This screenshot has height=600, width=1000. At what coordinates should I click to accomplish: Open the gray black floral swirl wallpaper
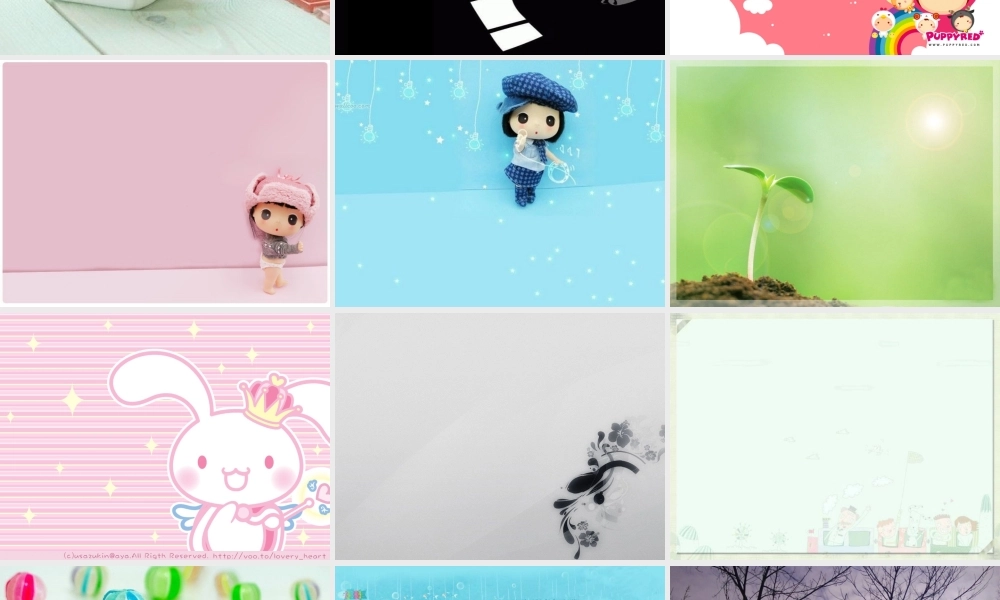[500, 437]
